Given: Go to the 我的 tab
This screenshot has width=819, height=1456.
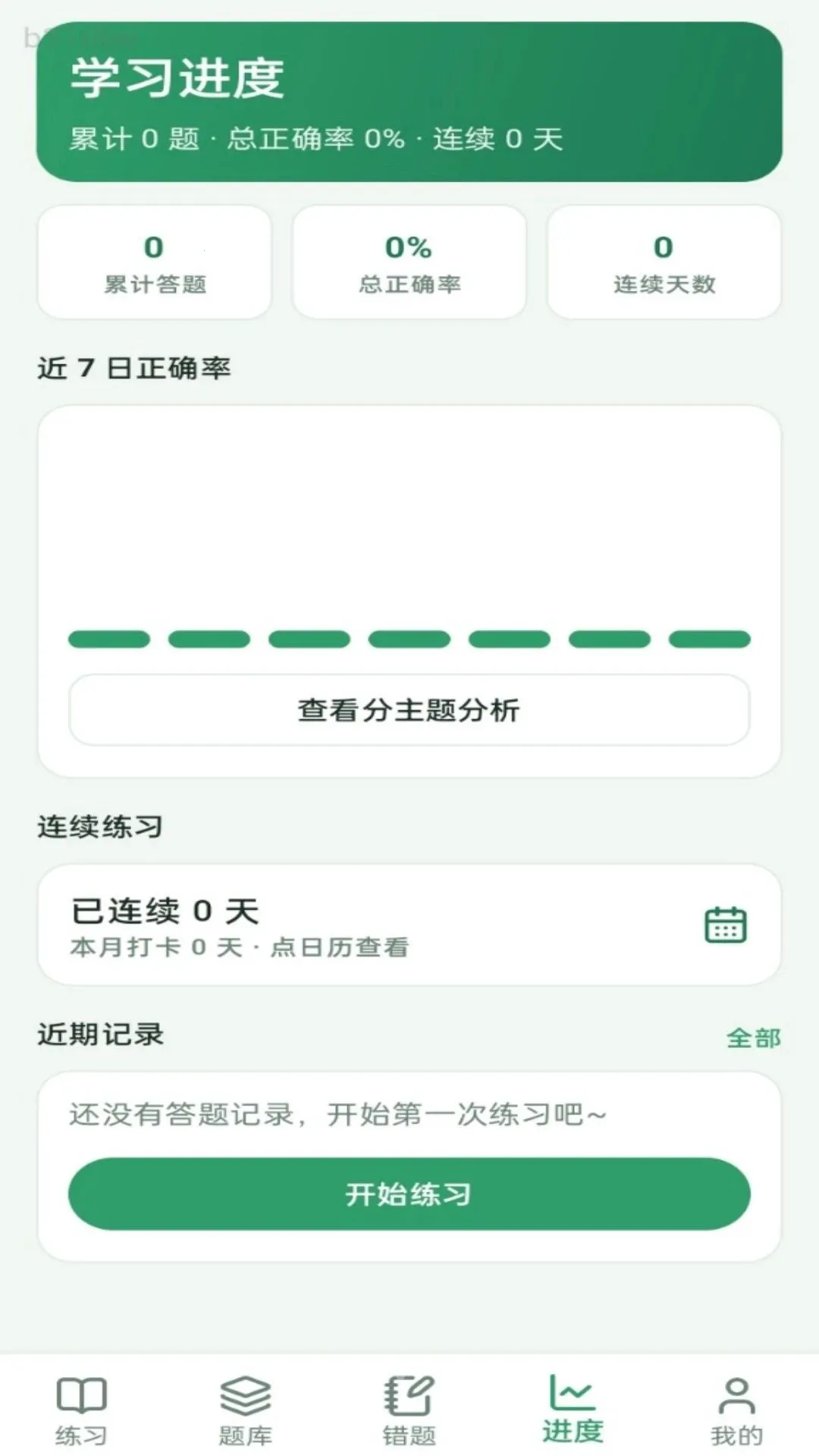Looking at the screenshot, I should (x=736, y=1410).
